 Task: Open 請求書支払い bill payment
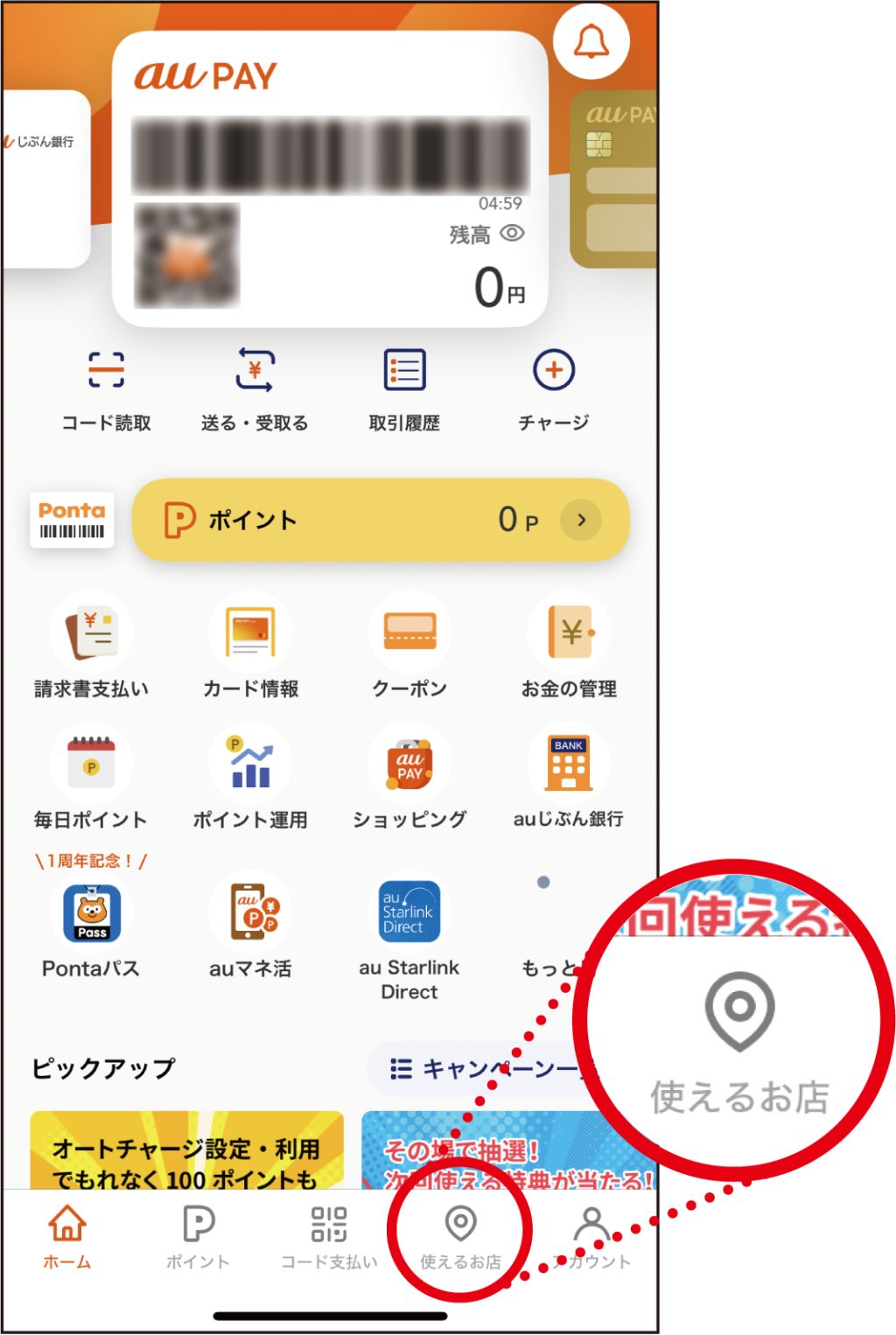pyautogui.click(x=91, y=646)
